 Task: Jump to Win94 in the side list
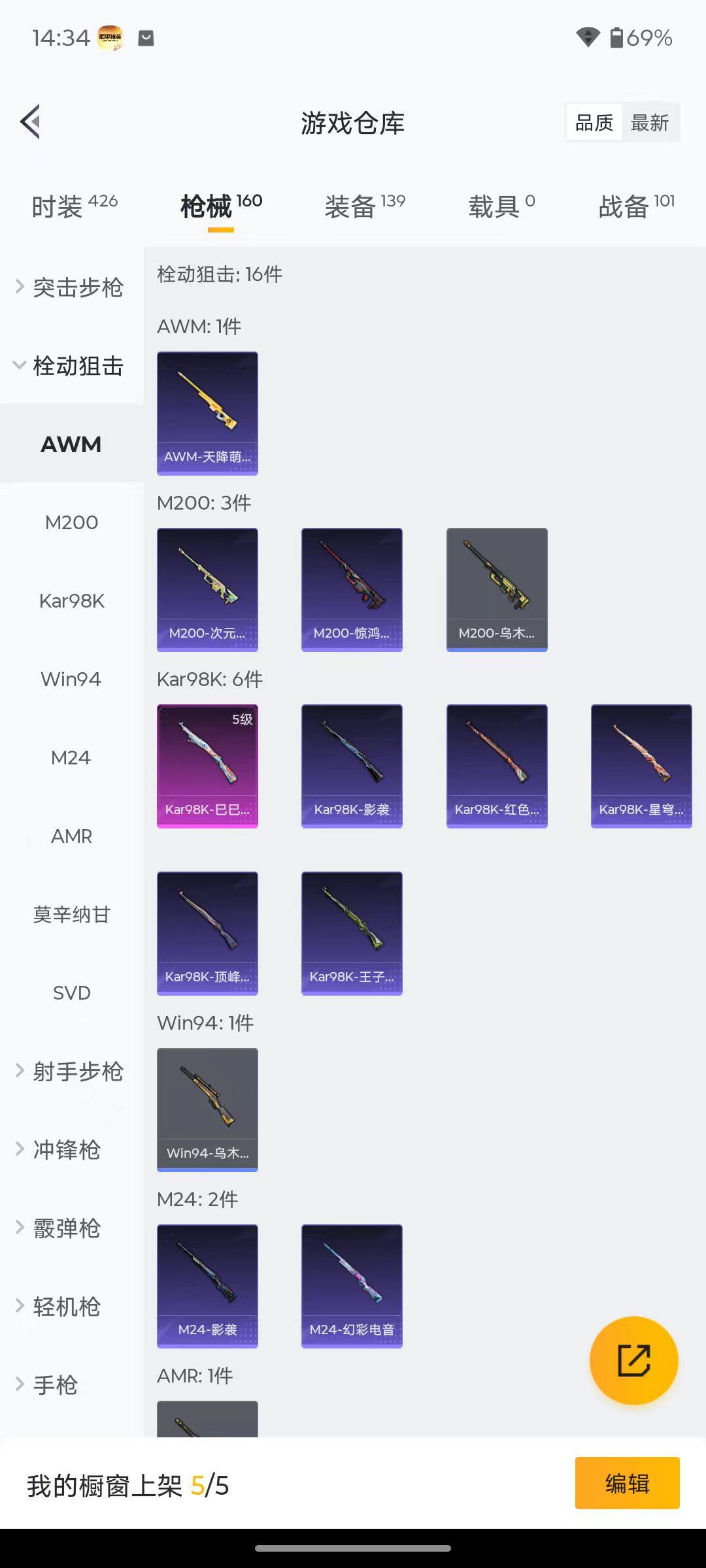coord(71,679)
